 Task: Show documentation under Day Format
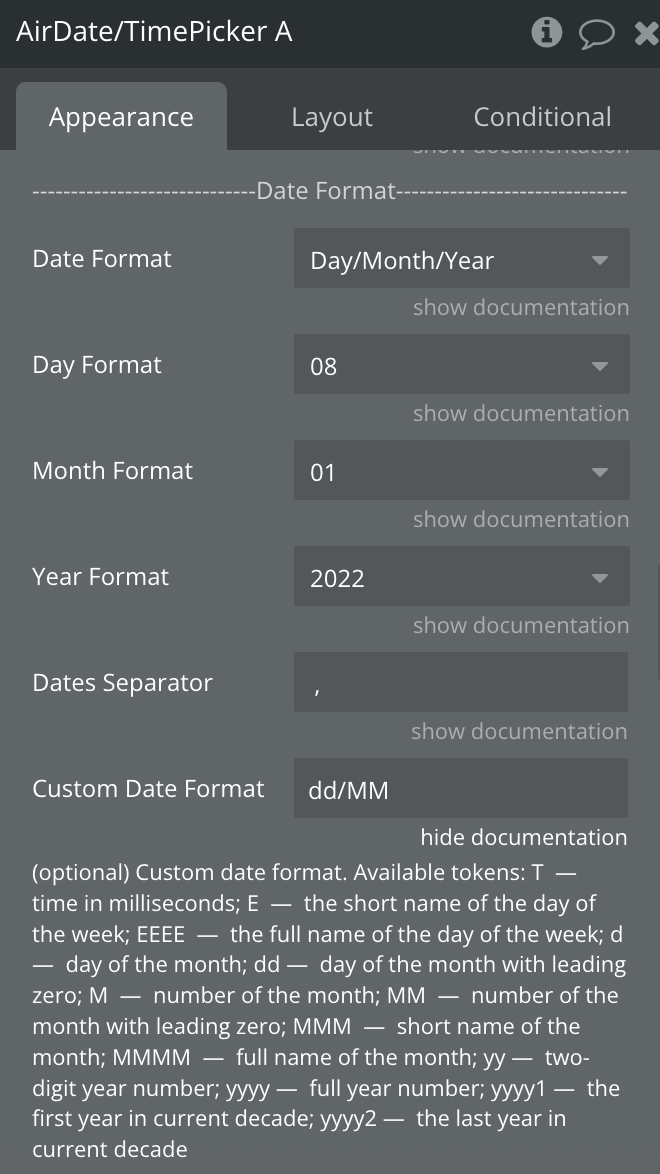click(521, 413)
